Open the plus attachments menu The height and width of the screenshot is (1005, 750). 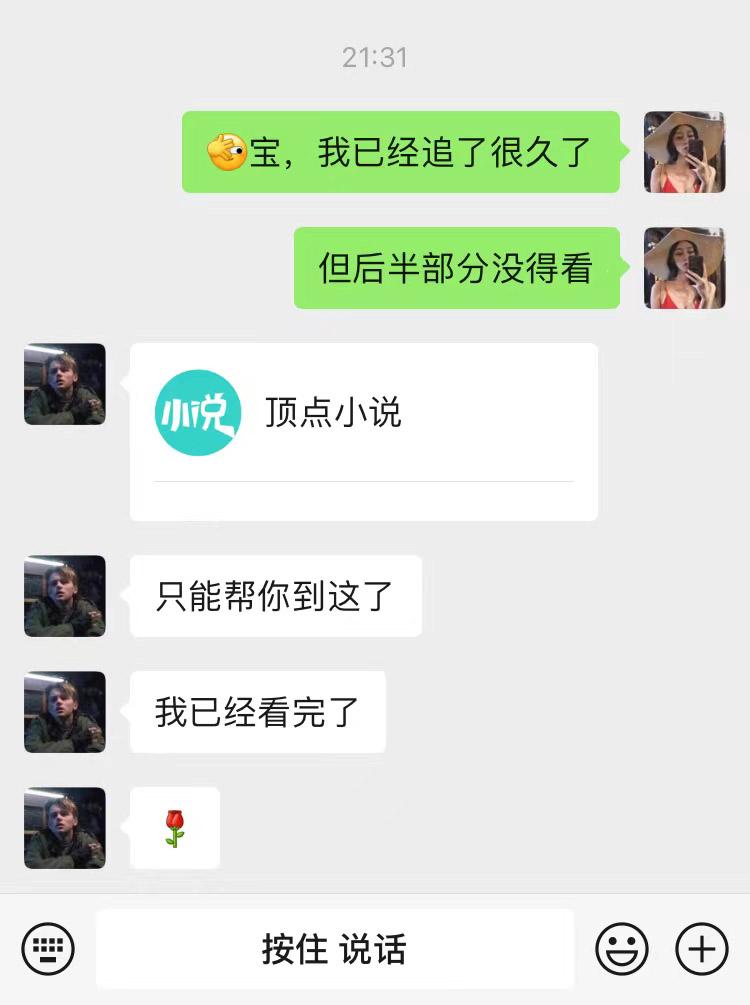coord(702,949)
